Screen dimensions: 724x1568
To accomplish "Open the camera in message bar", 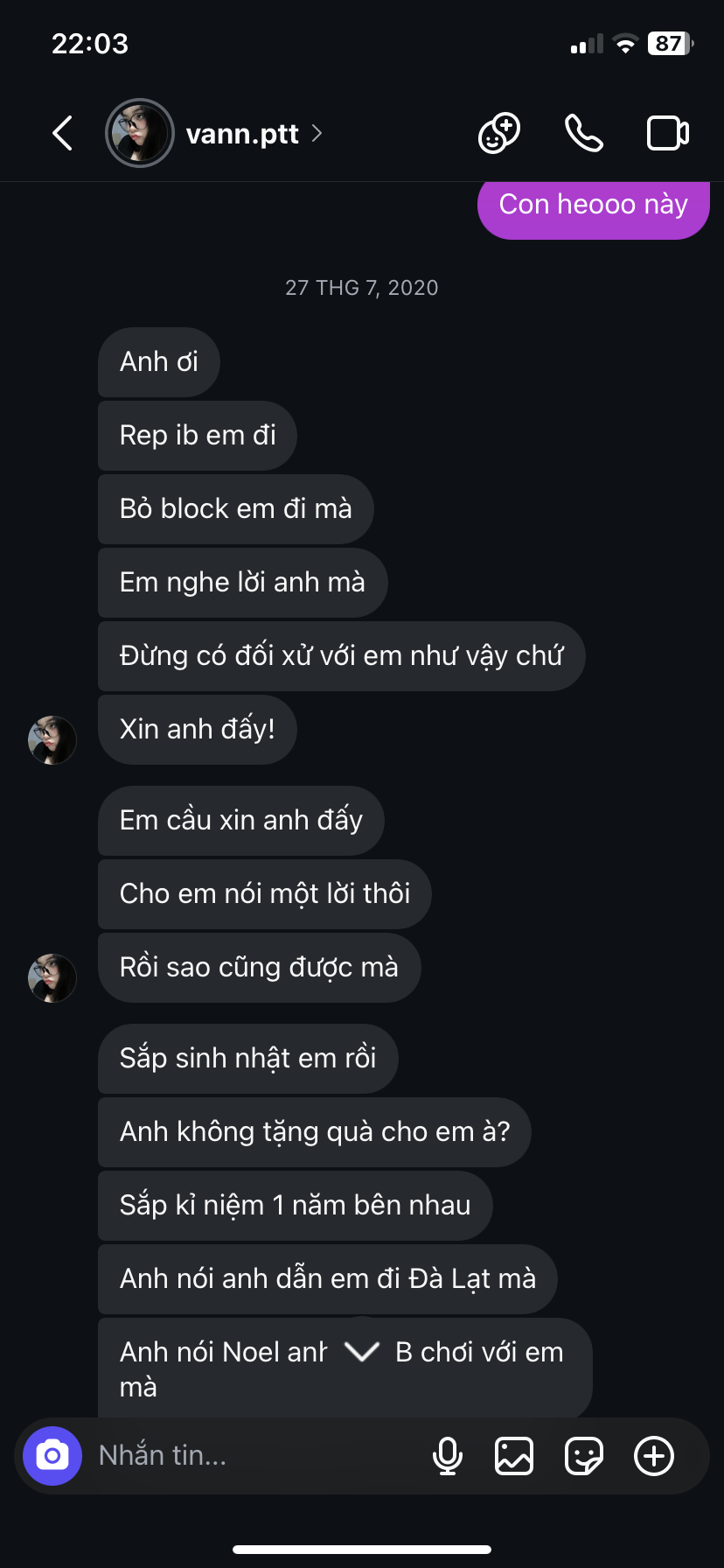I will 52,1456.
